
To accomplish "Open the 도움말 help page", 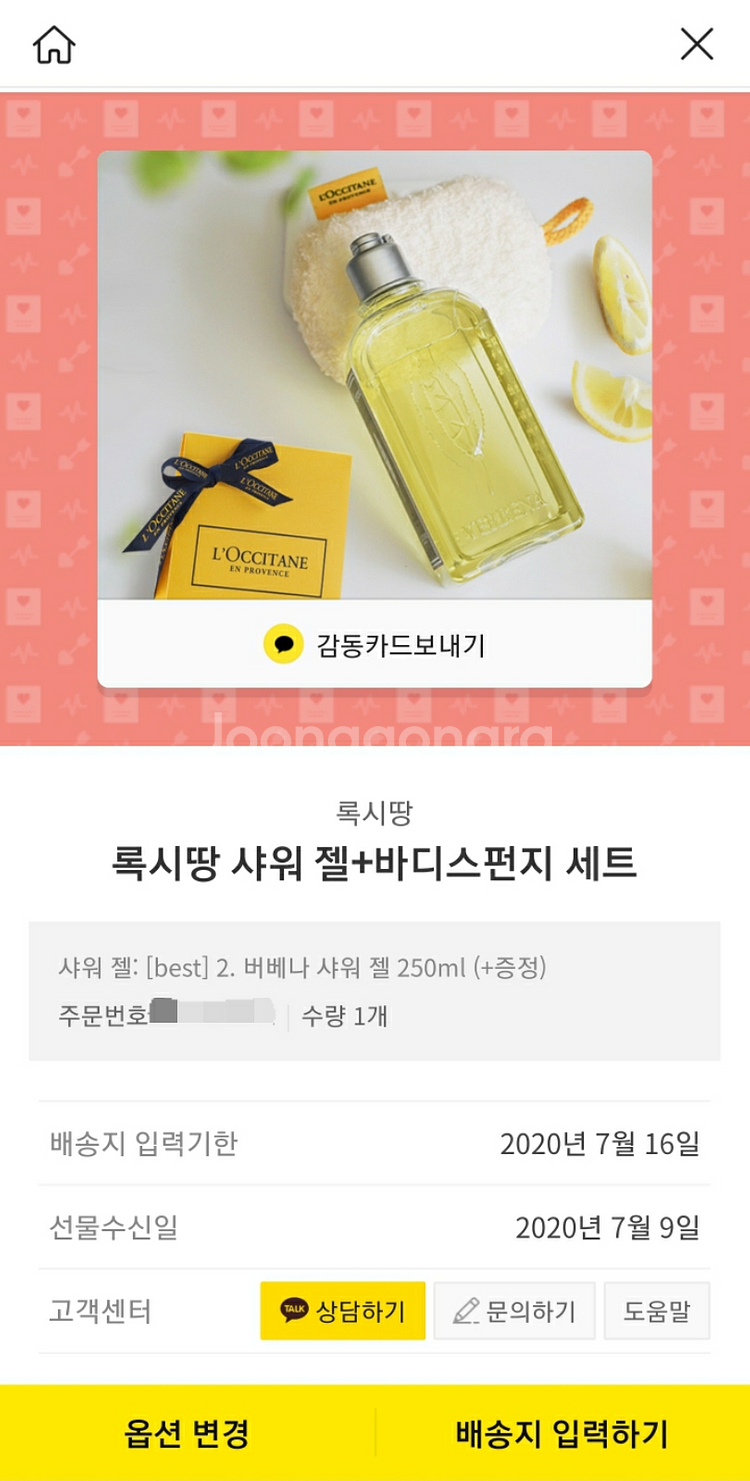I will click(657, 1310).
